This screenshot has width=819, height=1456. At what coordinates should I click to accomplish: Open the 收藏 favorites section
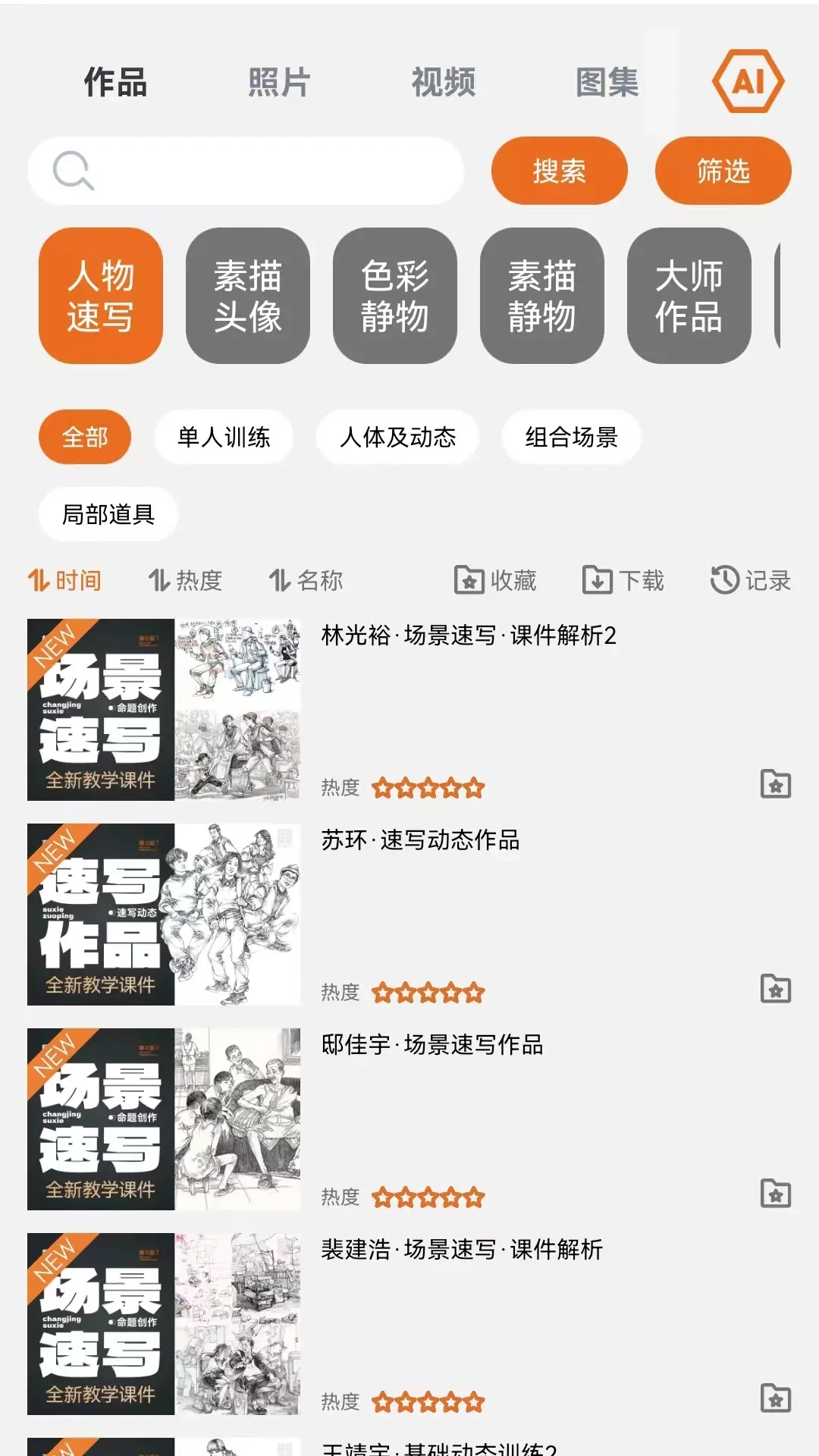pyautogui.click(x=494, y=580)
